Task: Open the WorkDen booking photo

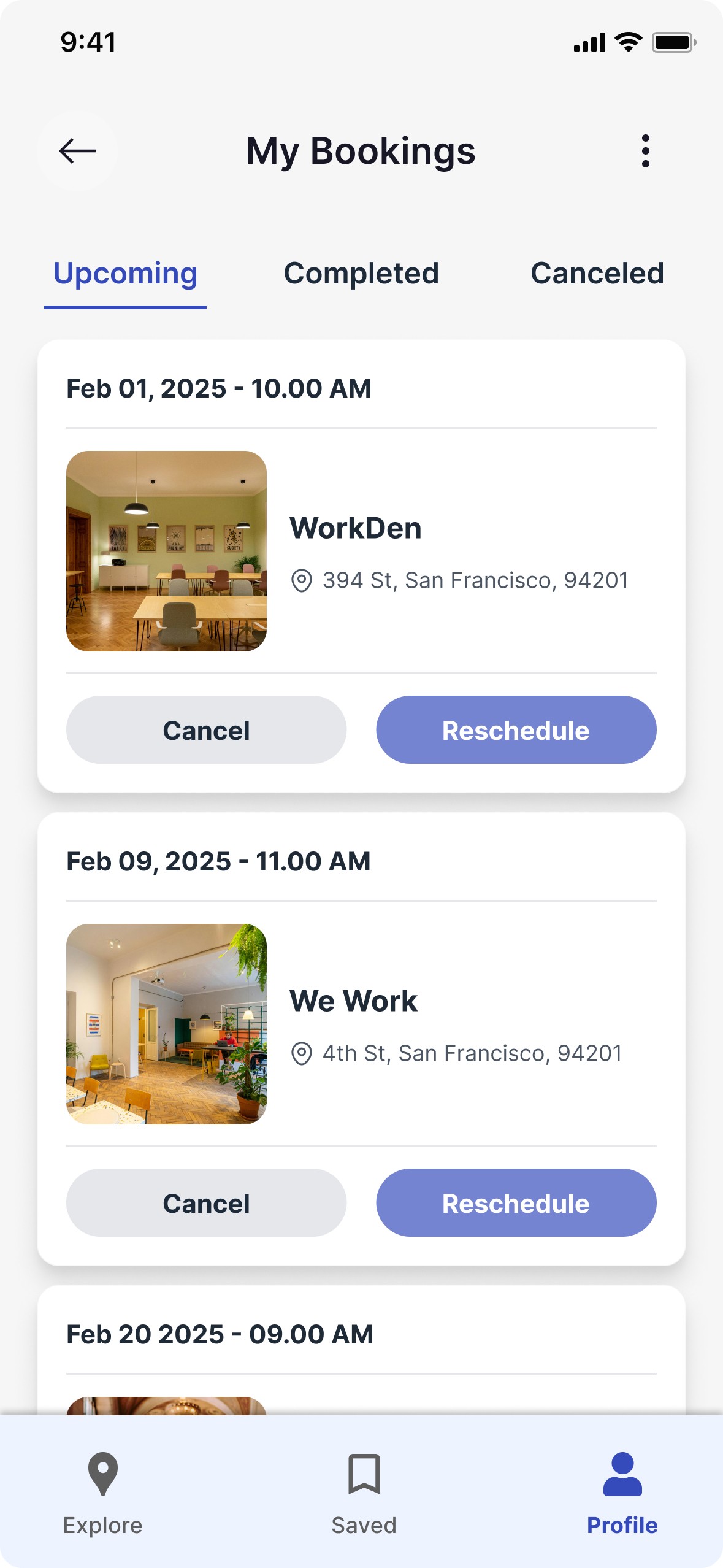Action: point(166,551)
